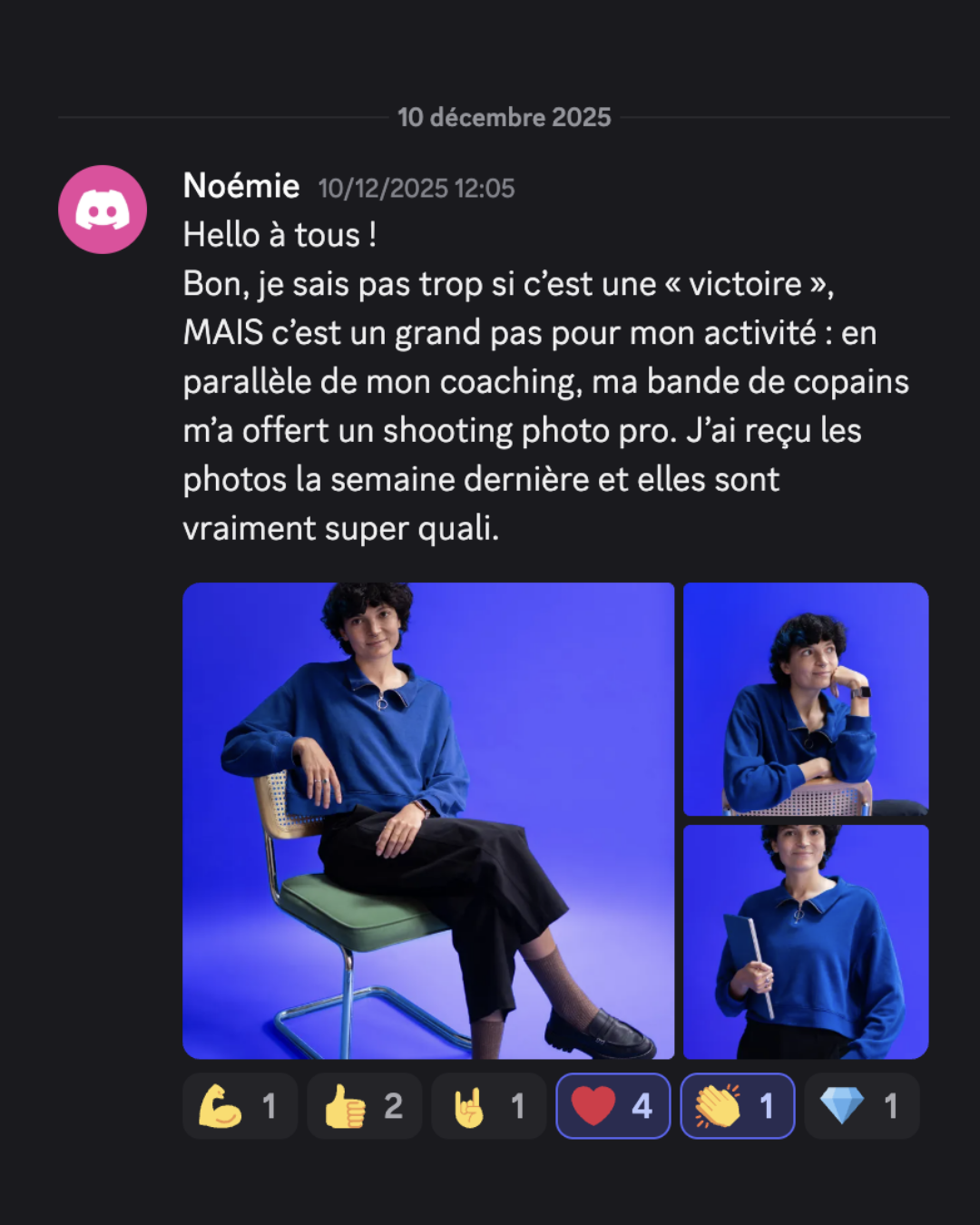Open the photo with hand on chin
This screenshot has width=980, height=1225.
[806, 699]
